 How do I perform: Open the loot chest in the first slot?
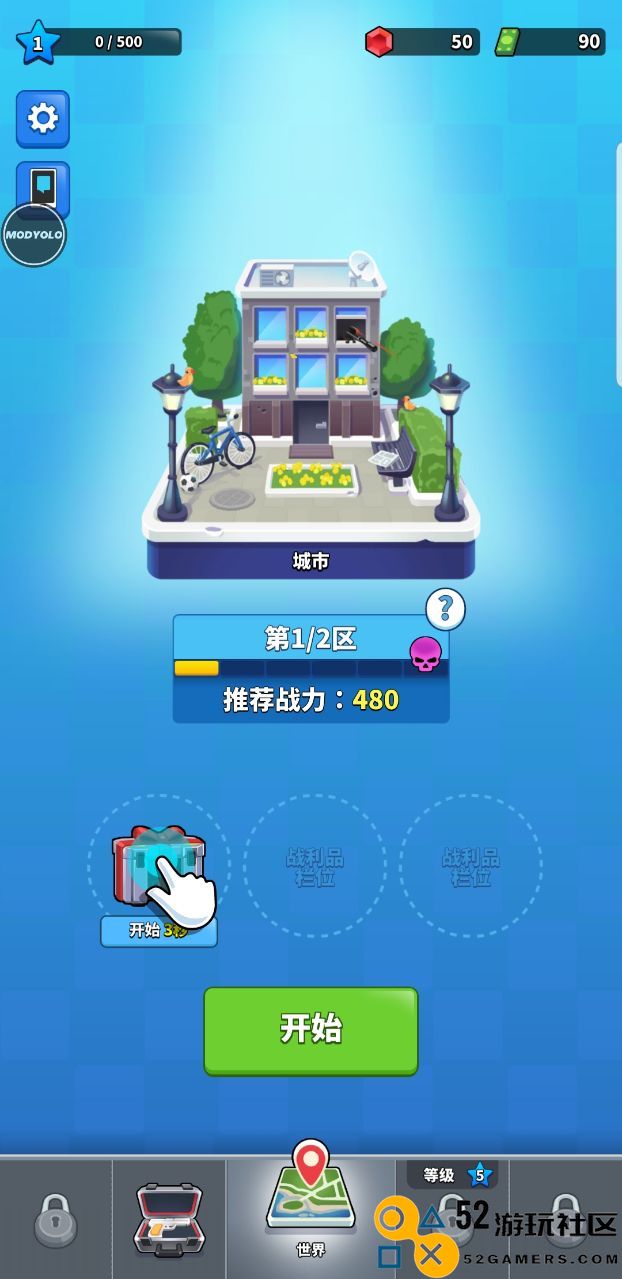158,868
